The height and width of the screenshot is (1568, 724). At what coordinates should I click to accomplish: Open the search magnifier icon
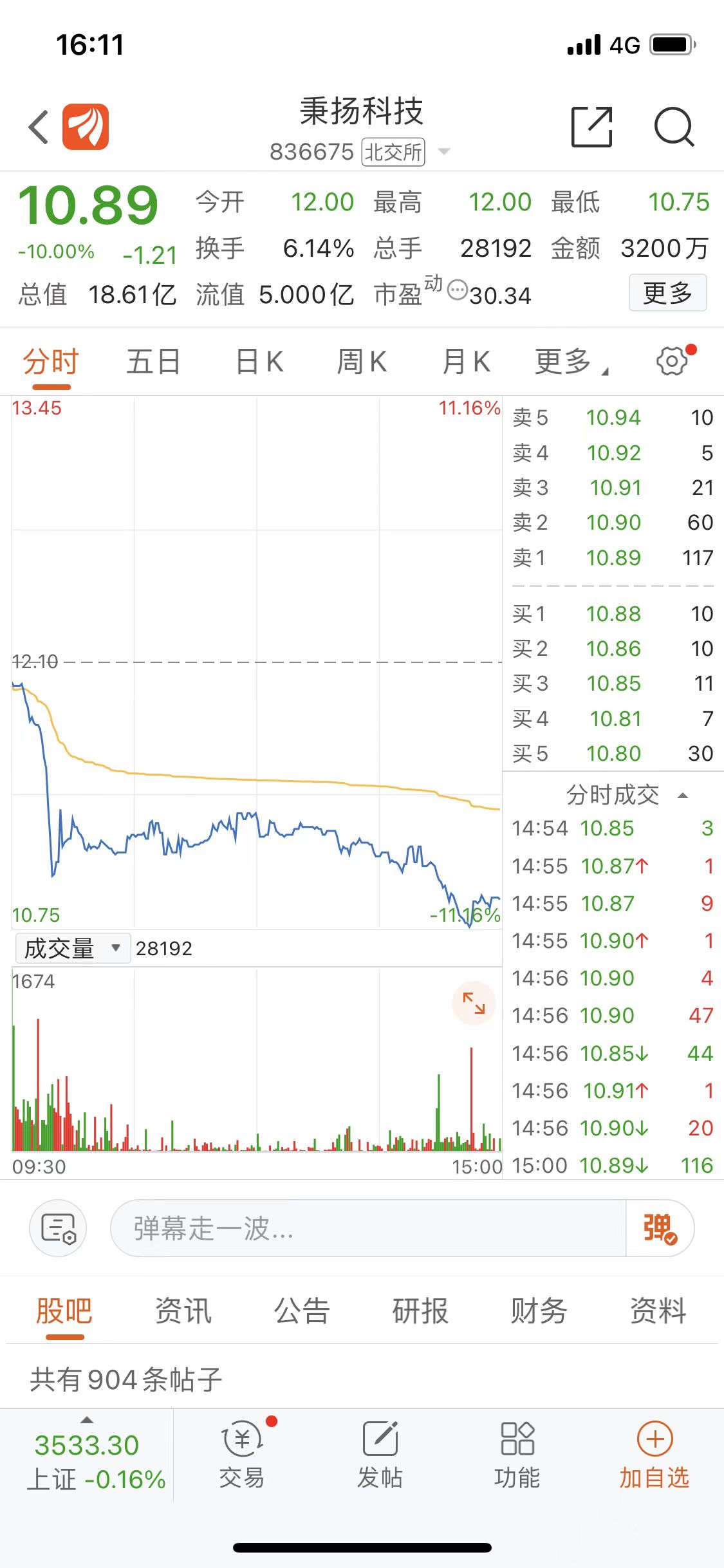pyautogui.click(x=674, y=127)
